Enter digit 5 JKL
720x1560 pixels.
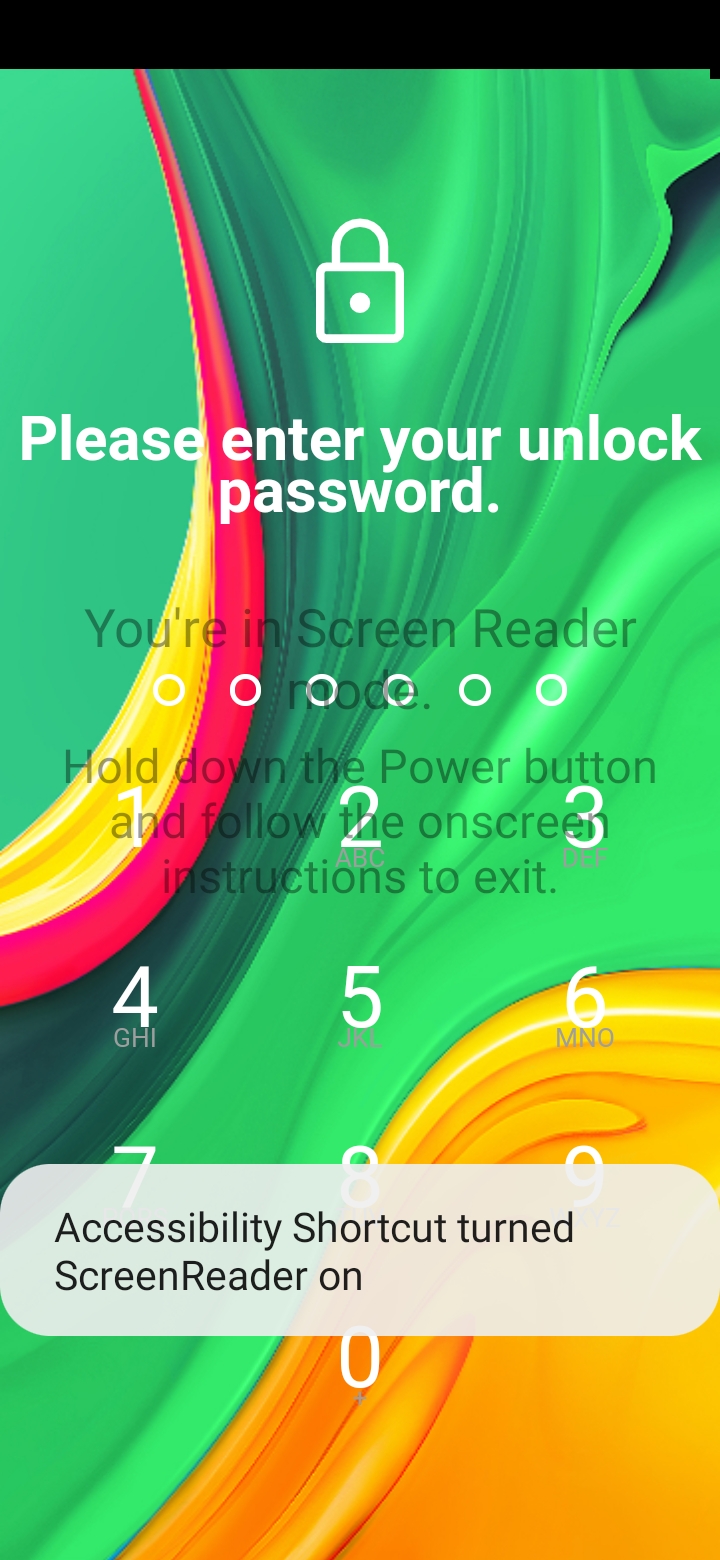coord(360,1005)
